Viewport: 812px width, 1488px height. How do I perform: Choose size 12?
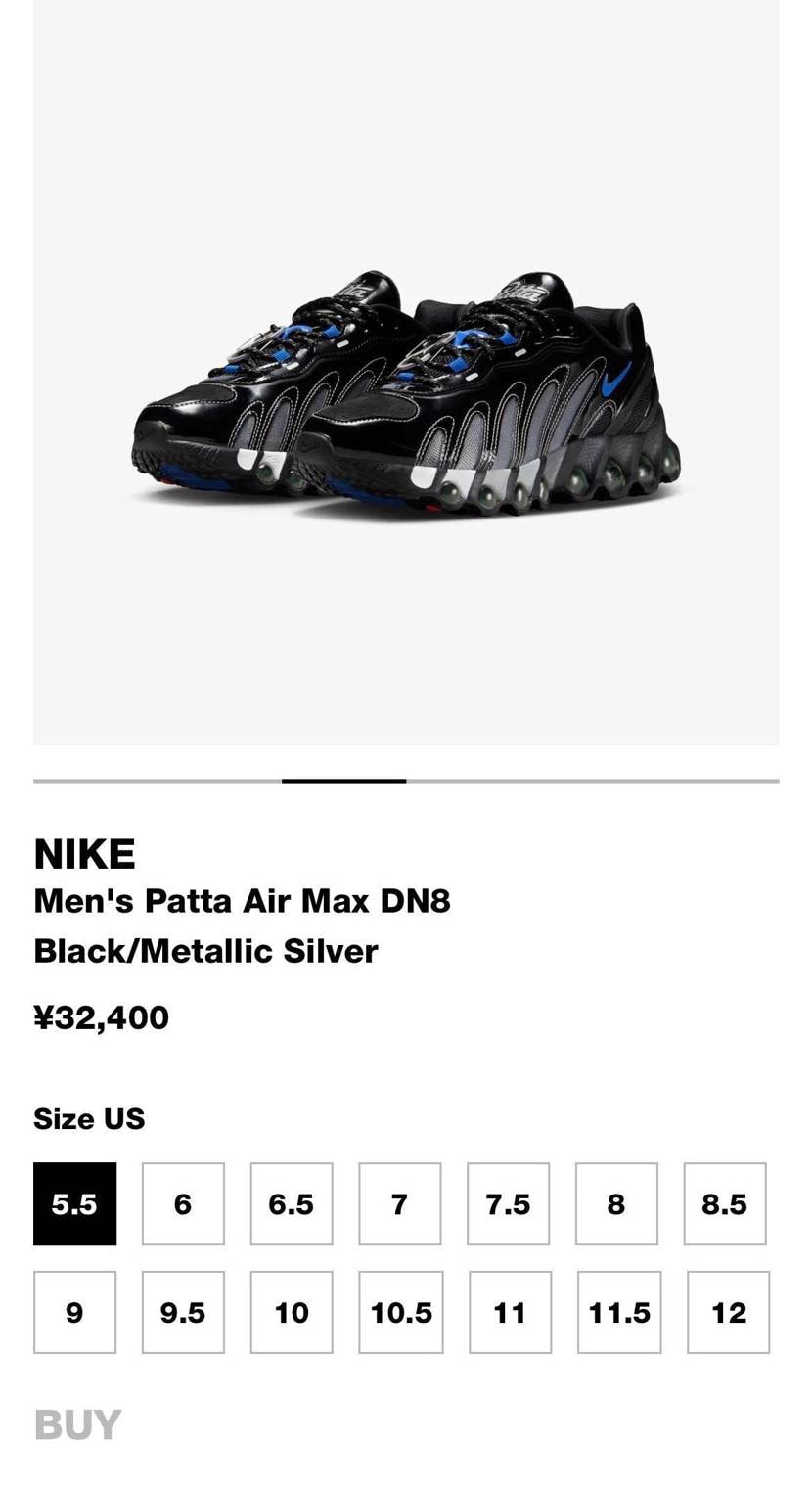click(x=728, y=1312)
